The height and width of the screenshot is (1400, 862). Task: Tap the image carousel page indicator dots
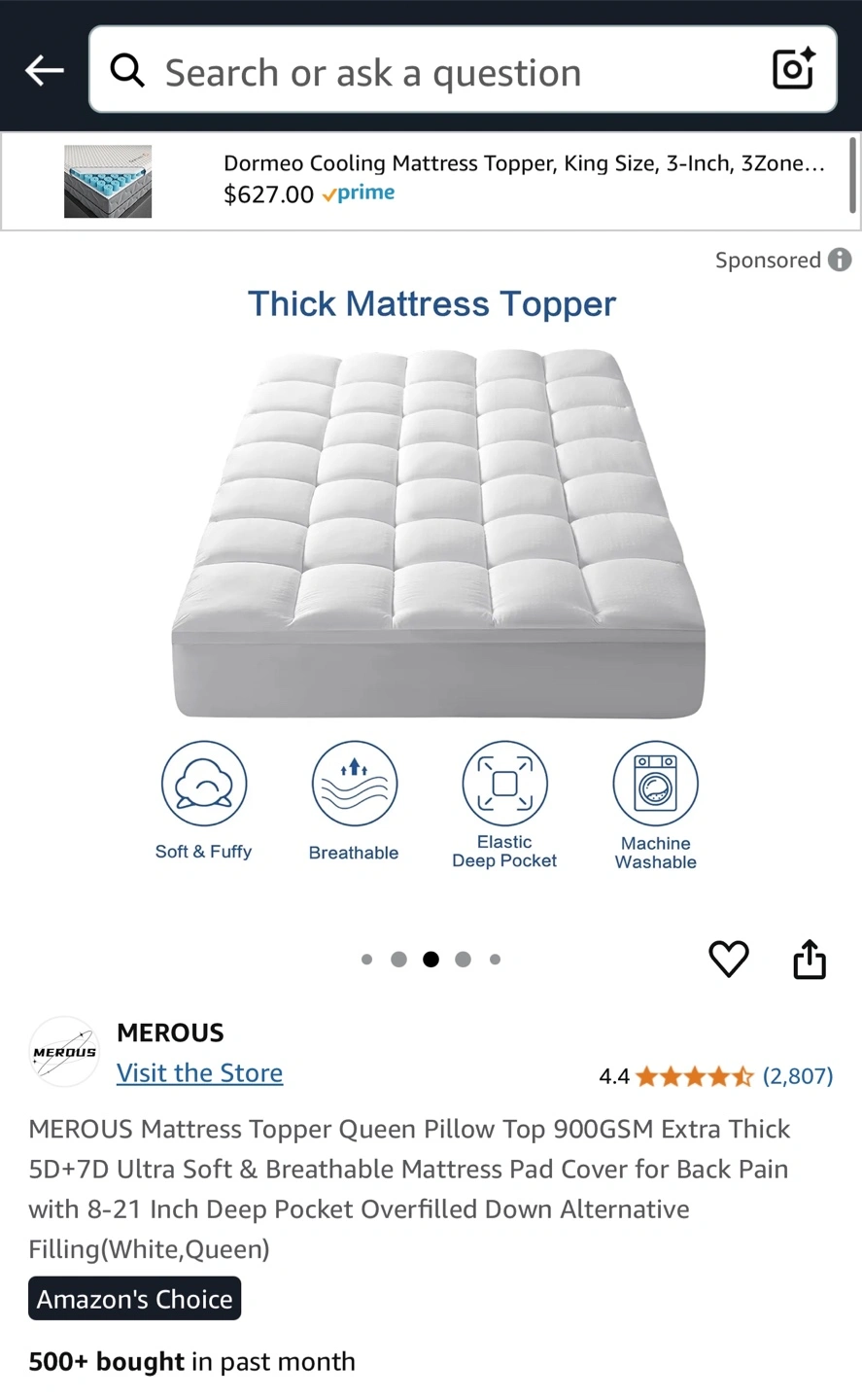point(431,959)
